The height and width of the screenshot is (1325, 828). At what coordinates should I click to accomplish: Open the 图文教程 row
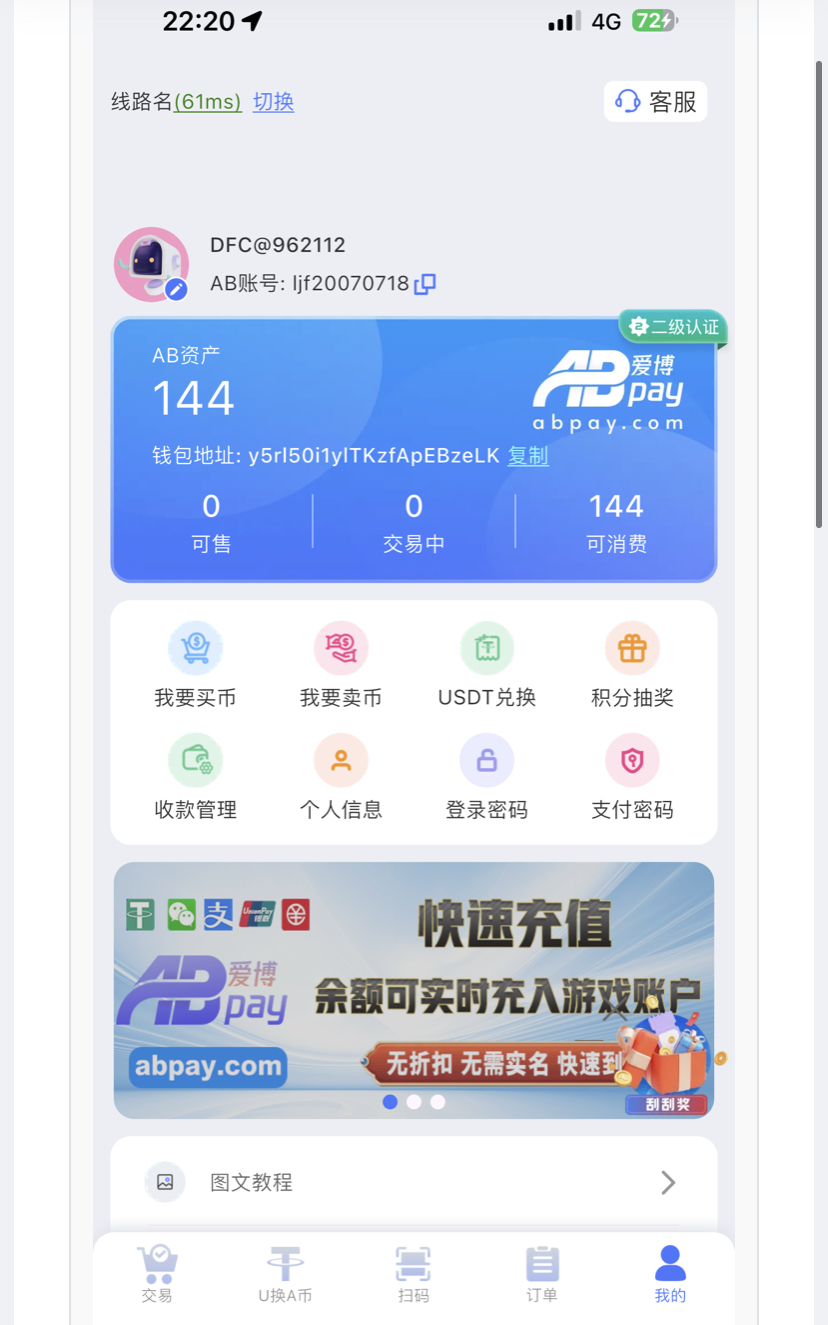414,1182
